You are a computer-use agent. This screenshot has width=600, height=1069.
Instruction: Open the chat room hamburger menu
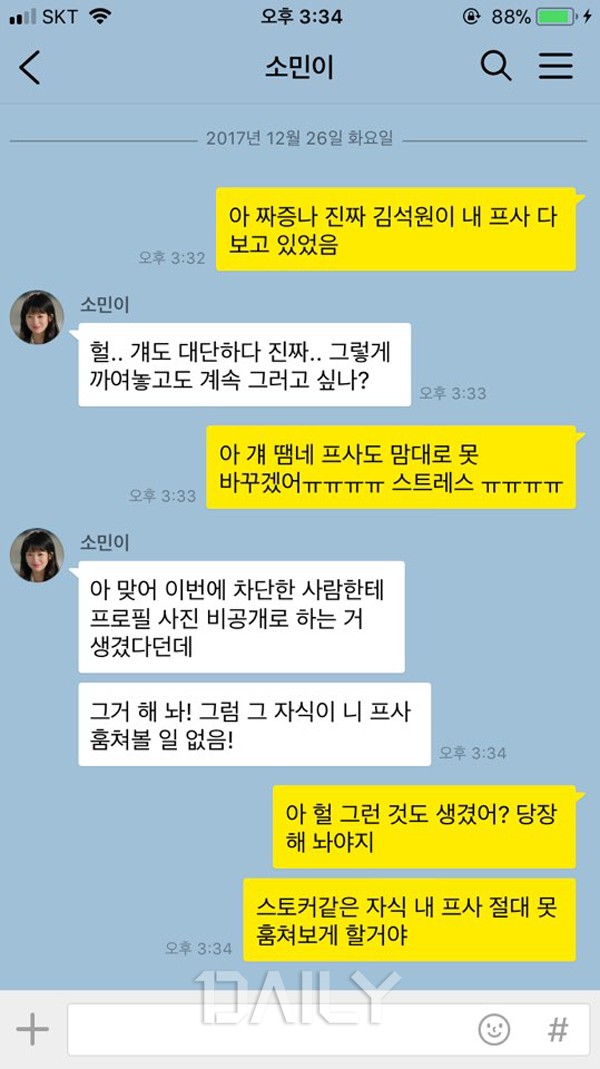tap(556, 67)
